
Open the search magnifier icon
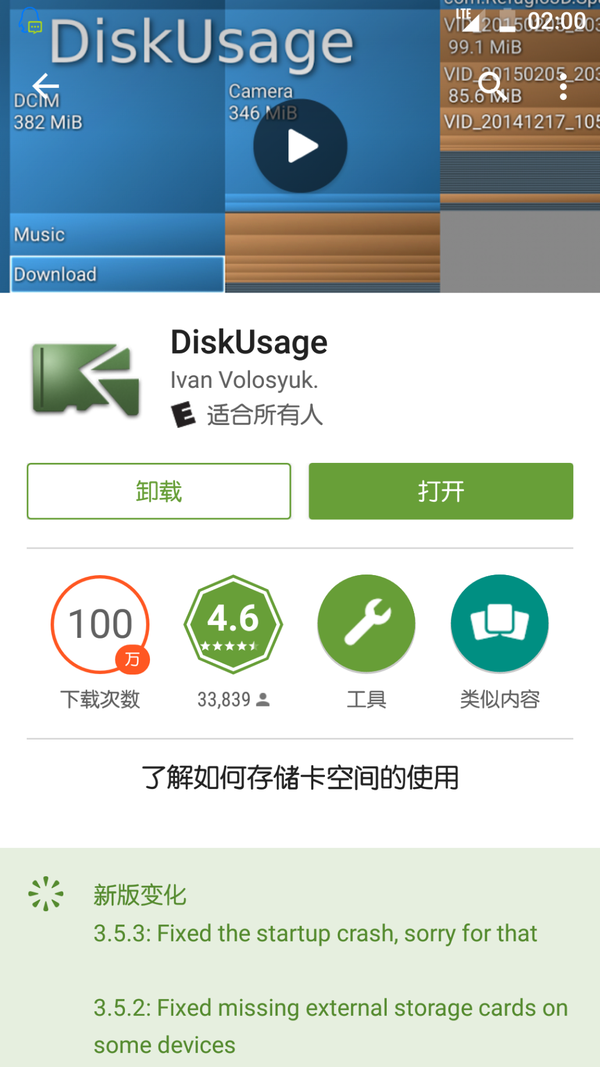click(x=492, y=87)
